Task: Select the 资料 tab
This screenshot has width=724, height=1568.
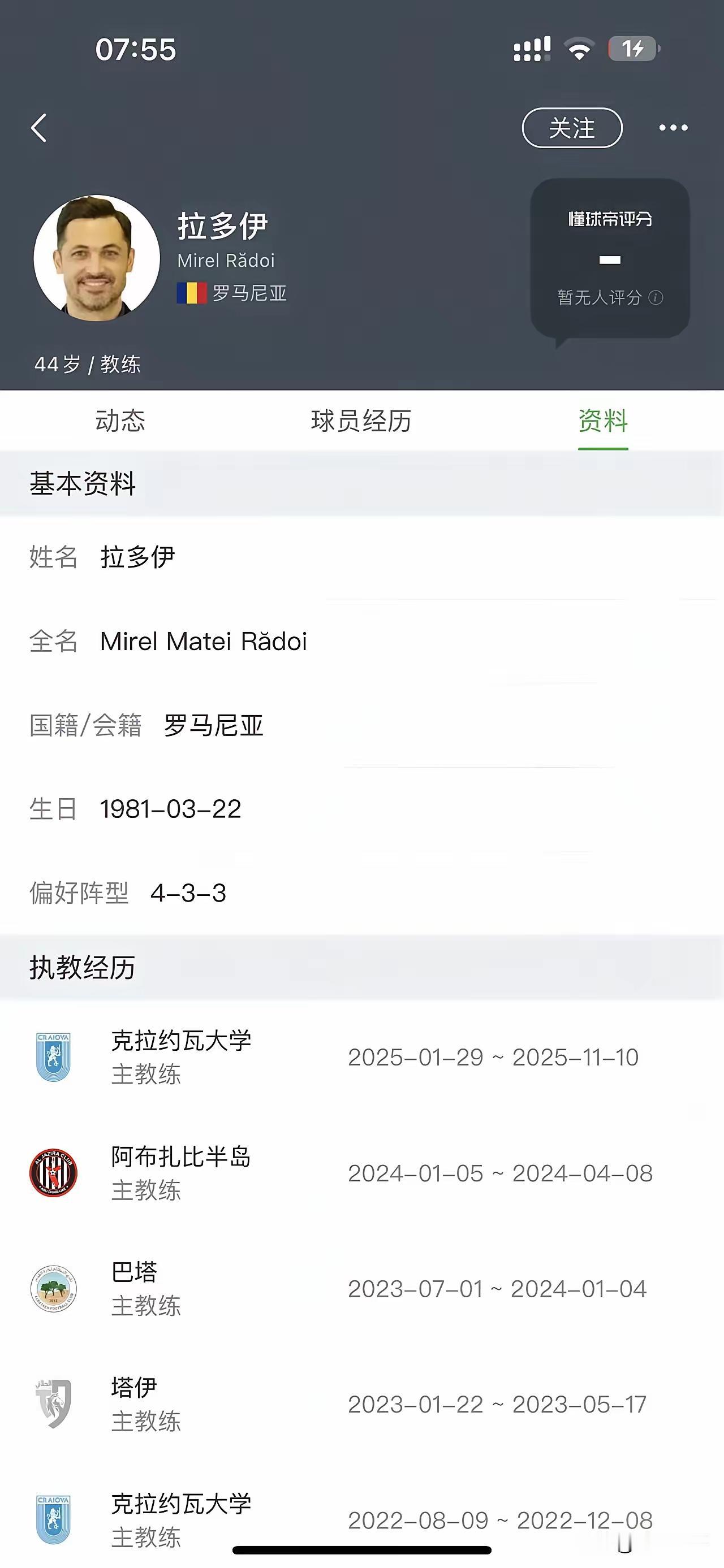Action: pyautogui.click(x=604, y=421)
